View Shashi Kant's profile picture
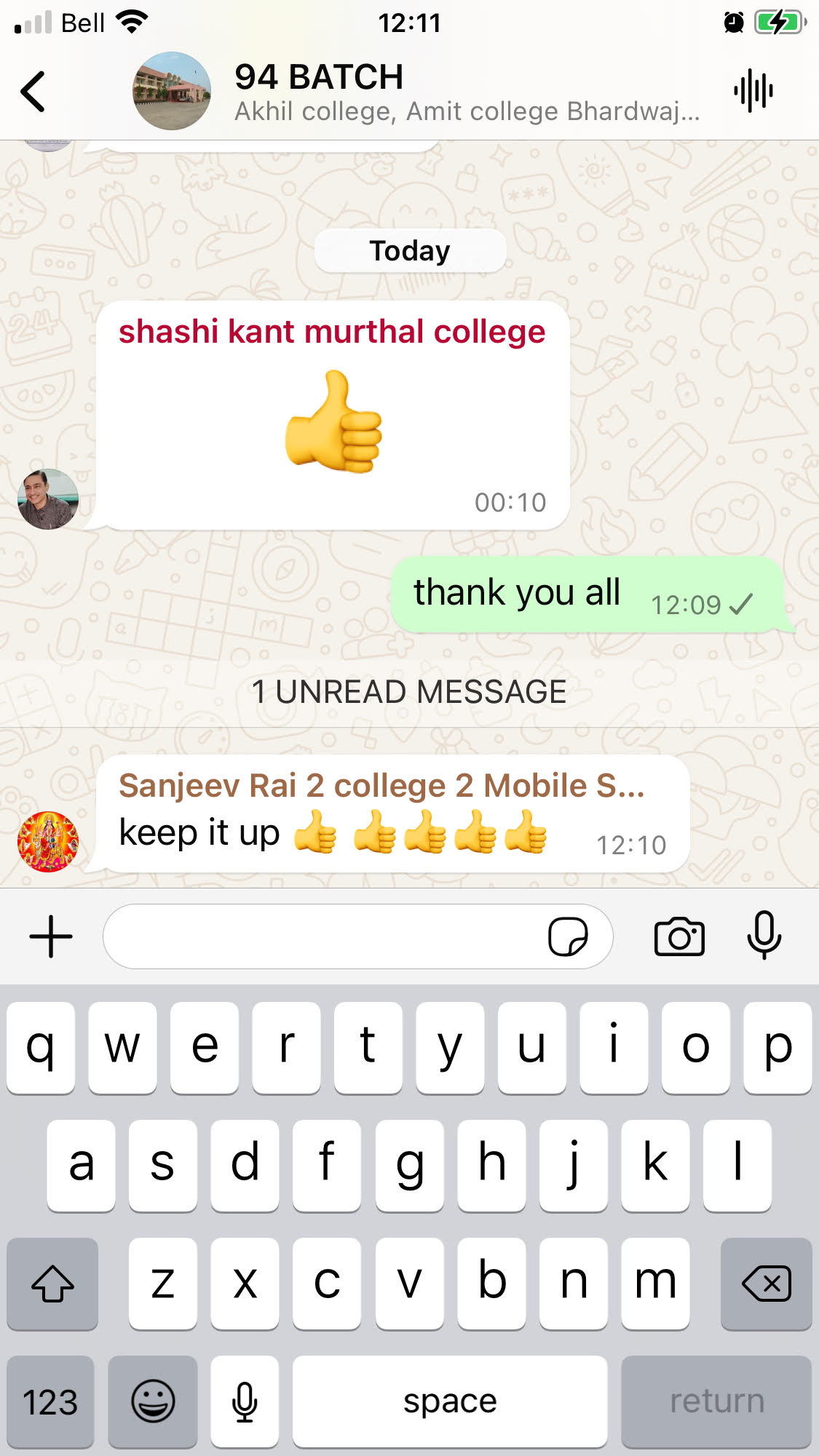819x1456 pixels. point(48,499)
